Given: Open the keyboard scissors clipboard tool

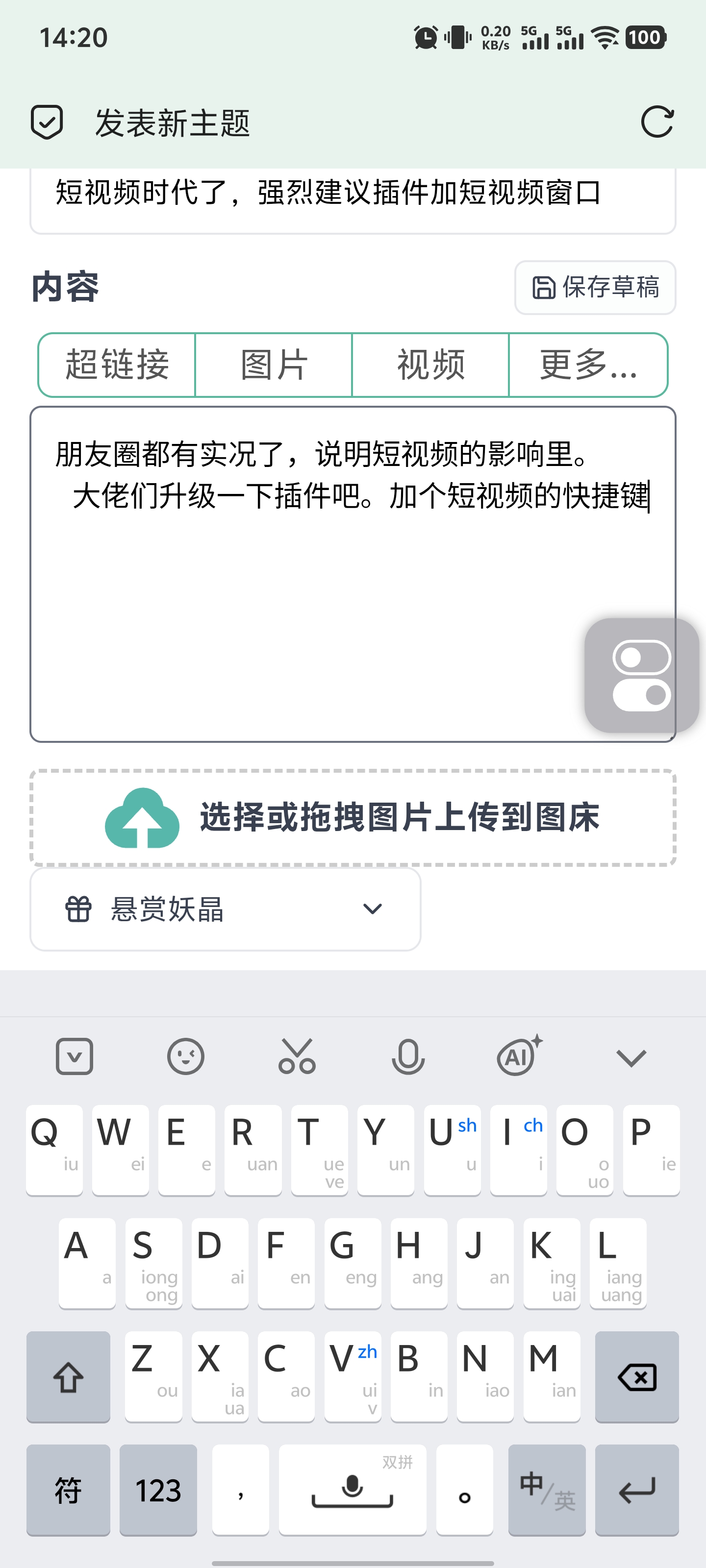Looking at the screenshot, I should [297, 1056].
